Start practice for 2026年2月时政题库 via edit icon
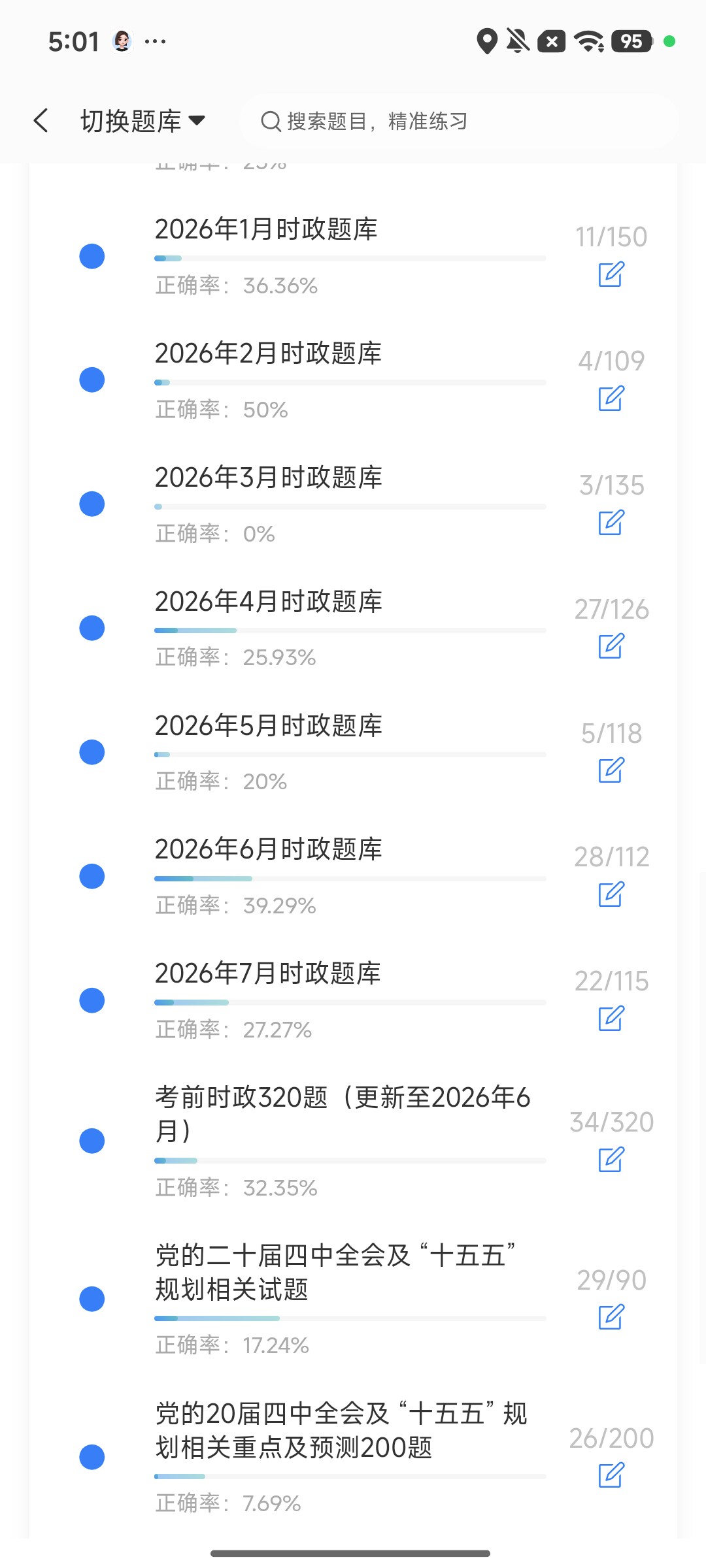 [611, 398]
